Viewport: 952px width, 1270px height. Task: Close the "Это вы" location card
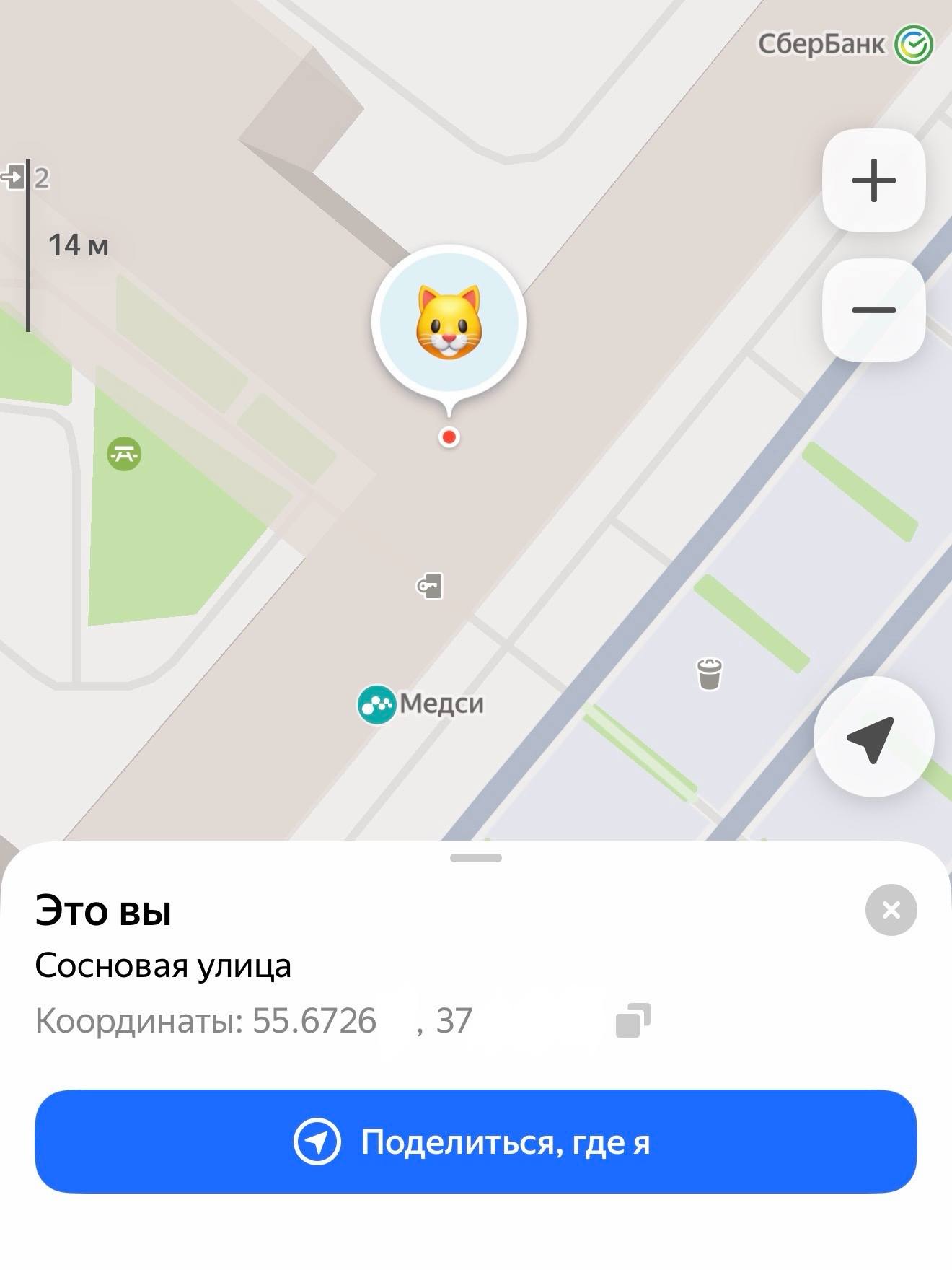(x=891, y=910)
